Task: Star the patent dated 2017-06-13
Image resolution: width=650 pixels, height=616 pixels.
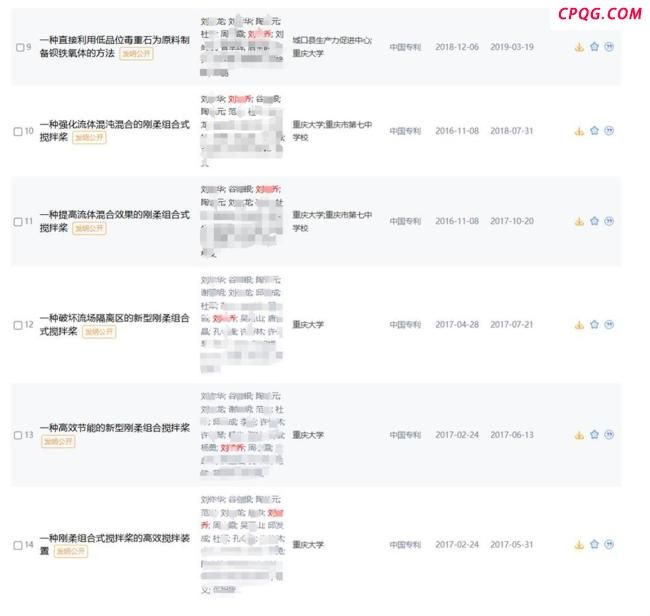Action: pyautogui.click(x=594, y=435)
